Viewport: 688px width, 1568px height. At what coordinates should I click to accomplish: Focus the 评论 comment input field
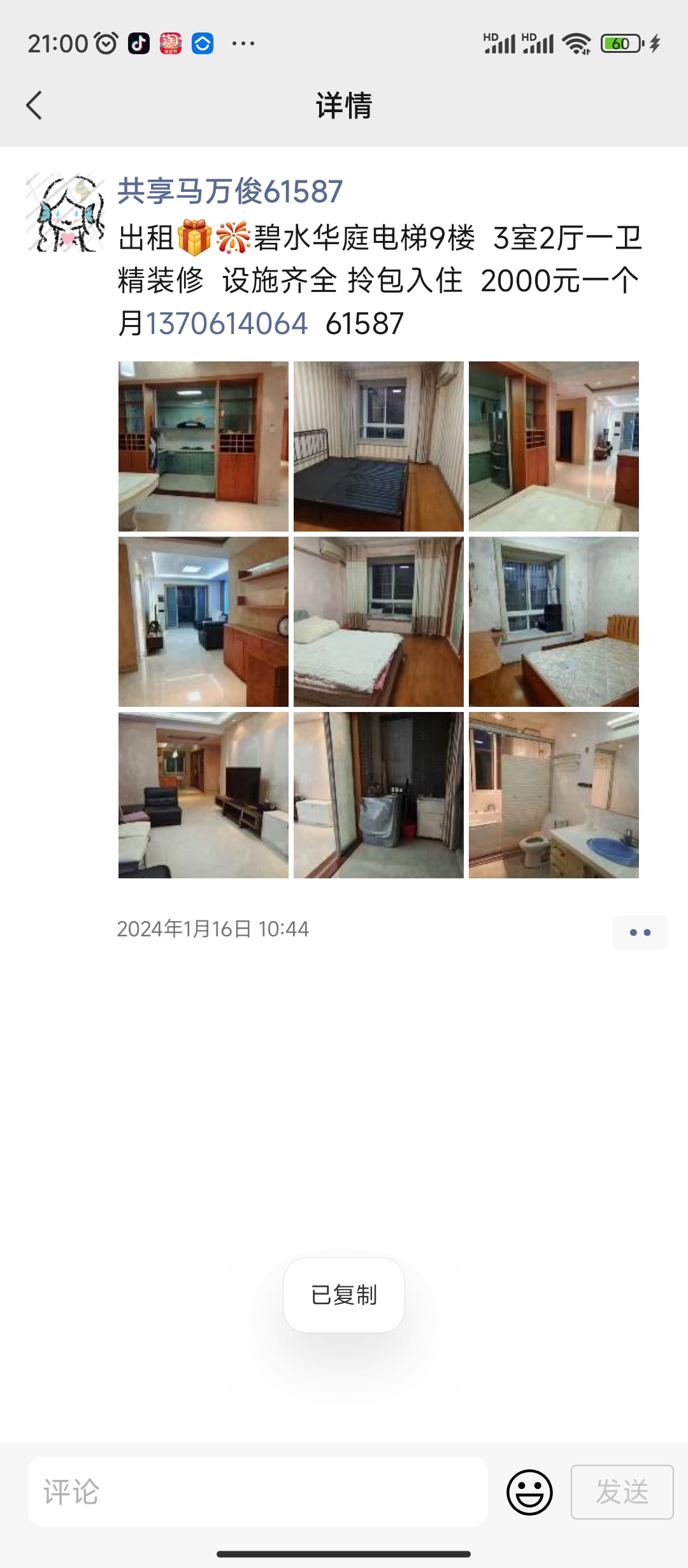coord(258,1492)
